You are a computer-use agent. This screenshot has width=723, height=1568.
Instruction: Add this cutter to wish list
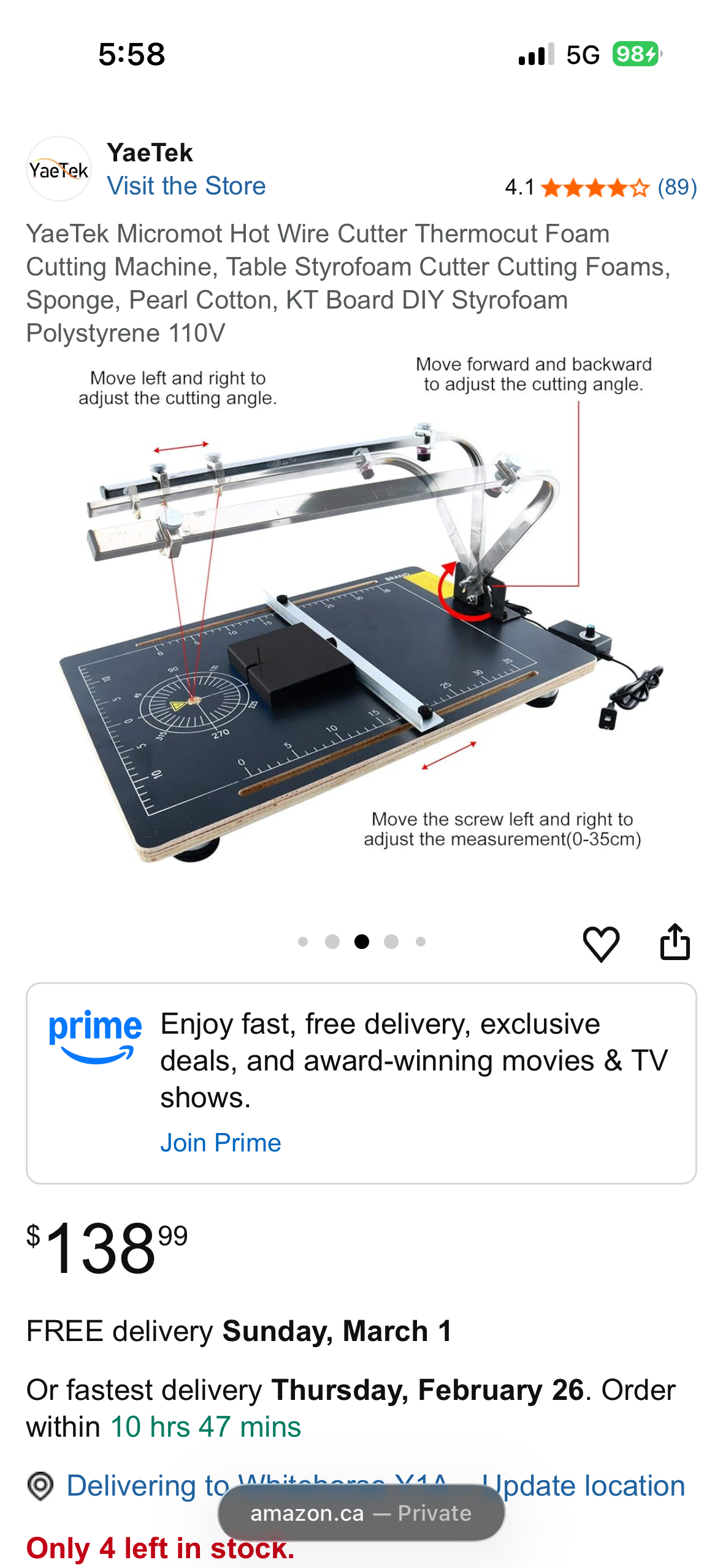coord(600,943)
